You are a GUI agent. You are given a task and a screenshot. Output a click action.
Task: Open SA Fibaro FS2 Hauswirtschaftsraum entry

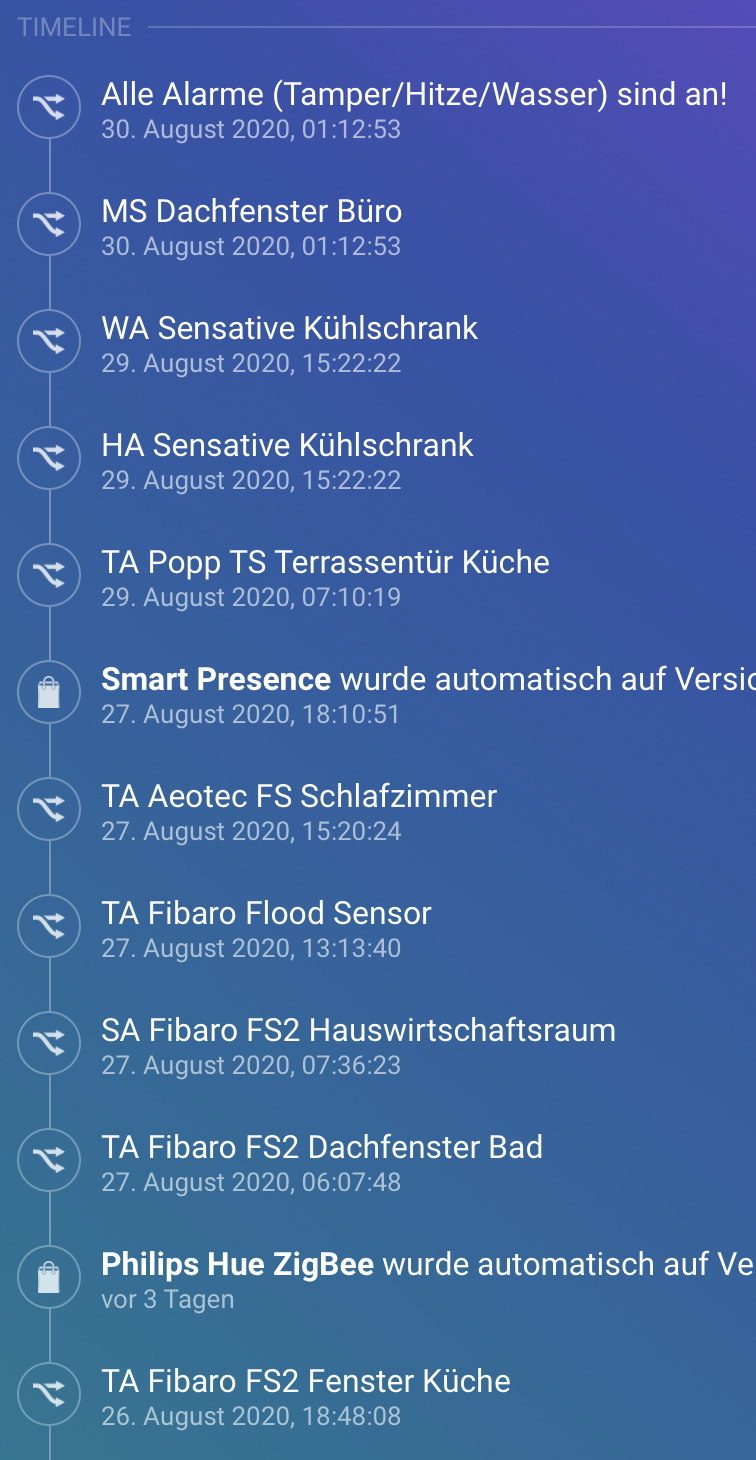click(358, 1031)
